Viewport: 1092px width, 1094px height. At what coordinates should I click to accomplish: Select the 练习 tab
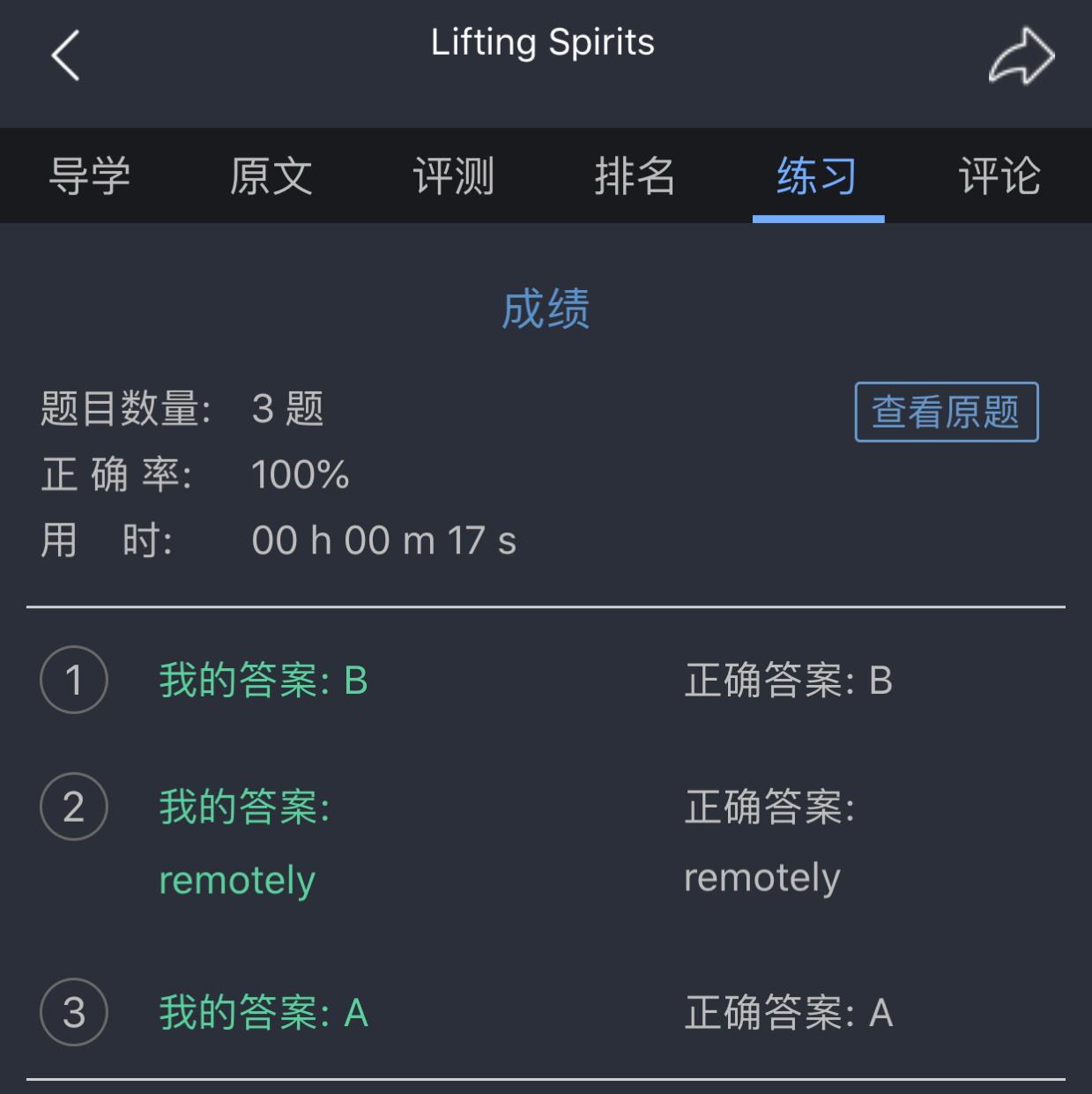pos(817,175)
